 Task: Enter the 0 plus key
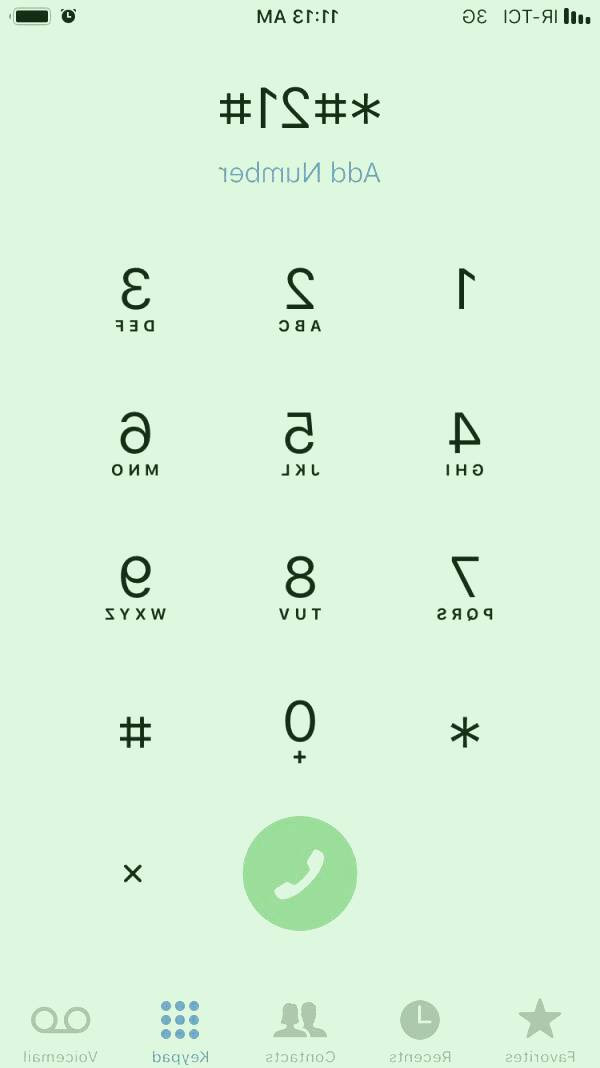click(300, 730)
